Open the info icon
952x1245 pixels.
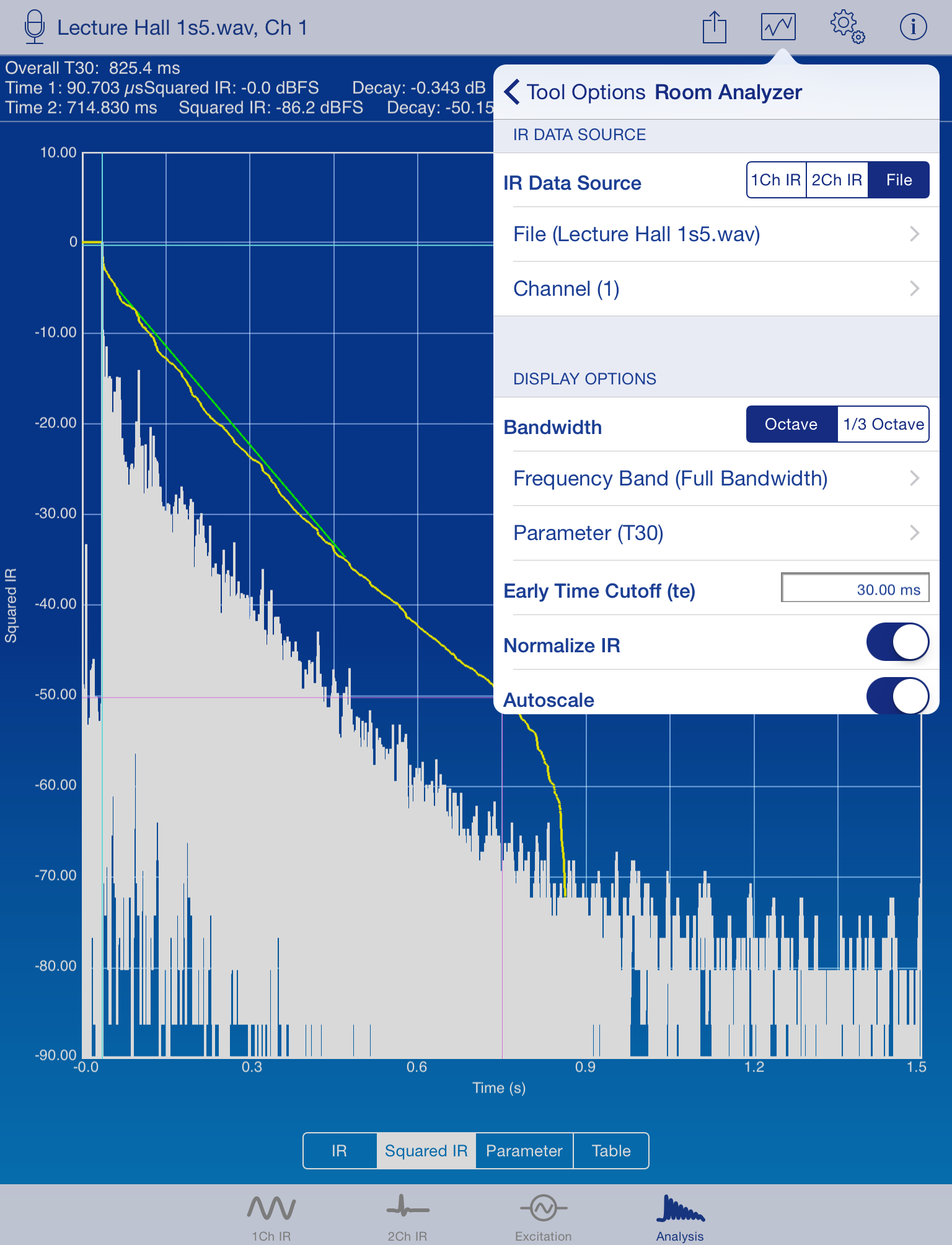coord(912,27)
